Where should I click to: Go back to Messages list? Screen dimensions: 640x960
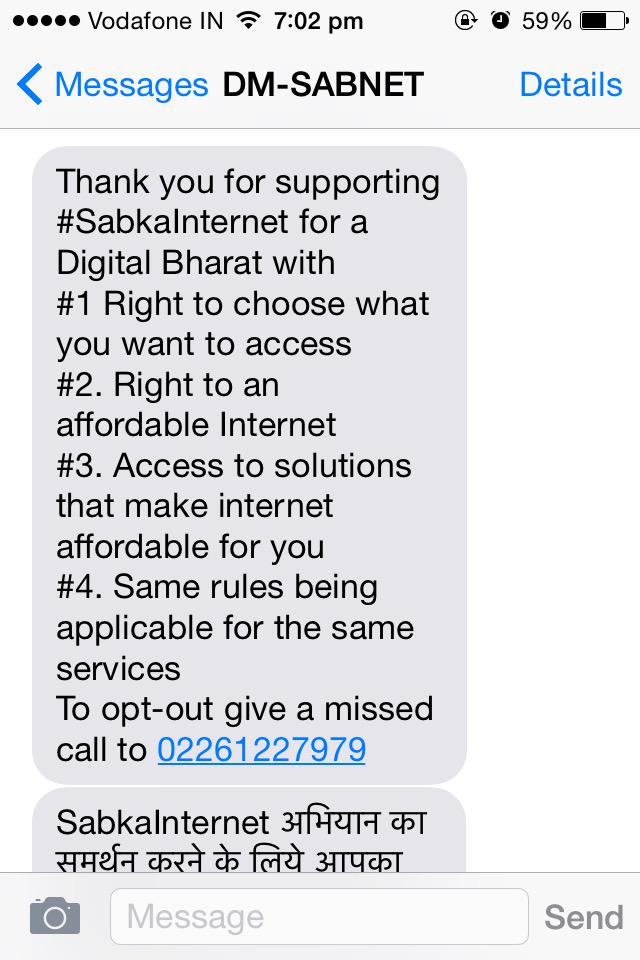[110, 85]
